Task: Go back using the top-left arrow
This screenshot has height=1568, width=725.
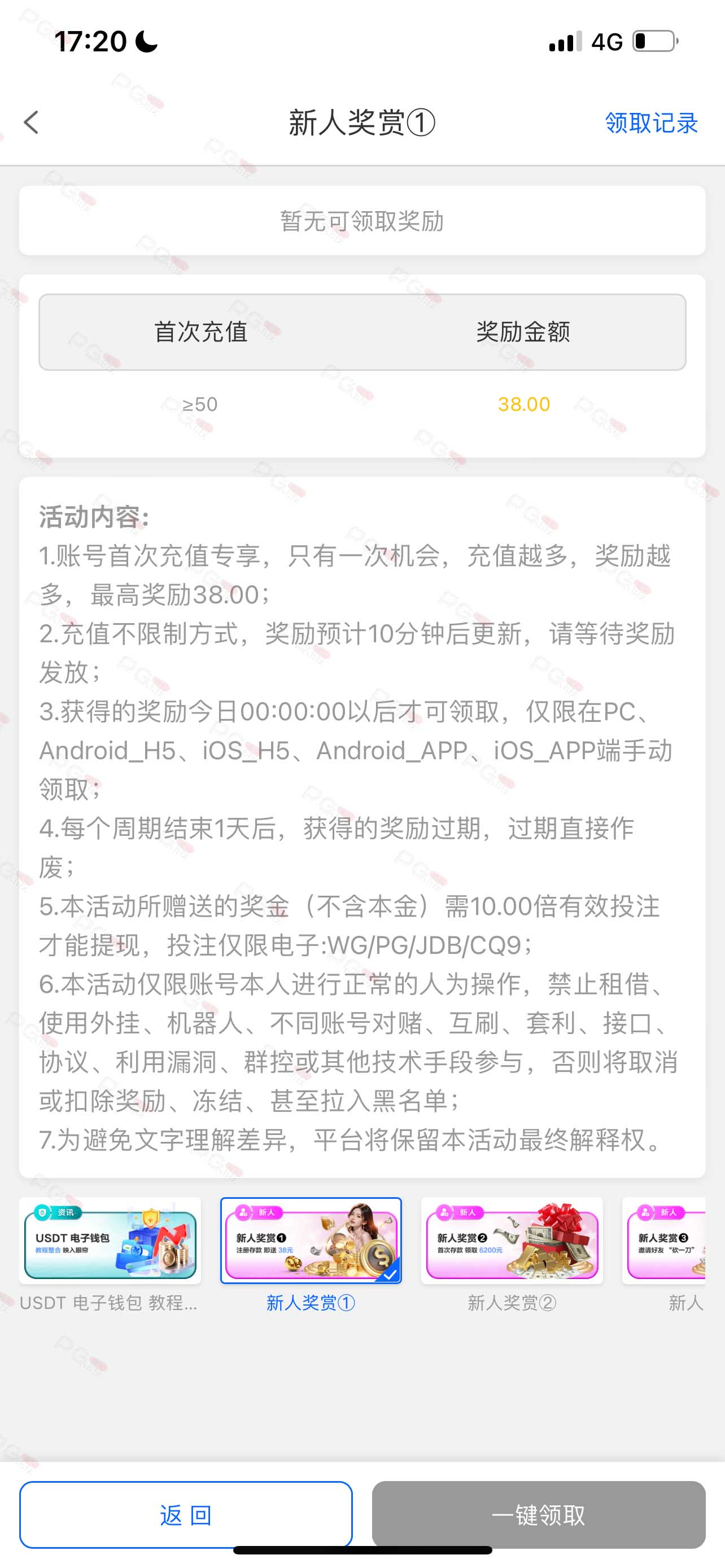Action: pos(32,122)
